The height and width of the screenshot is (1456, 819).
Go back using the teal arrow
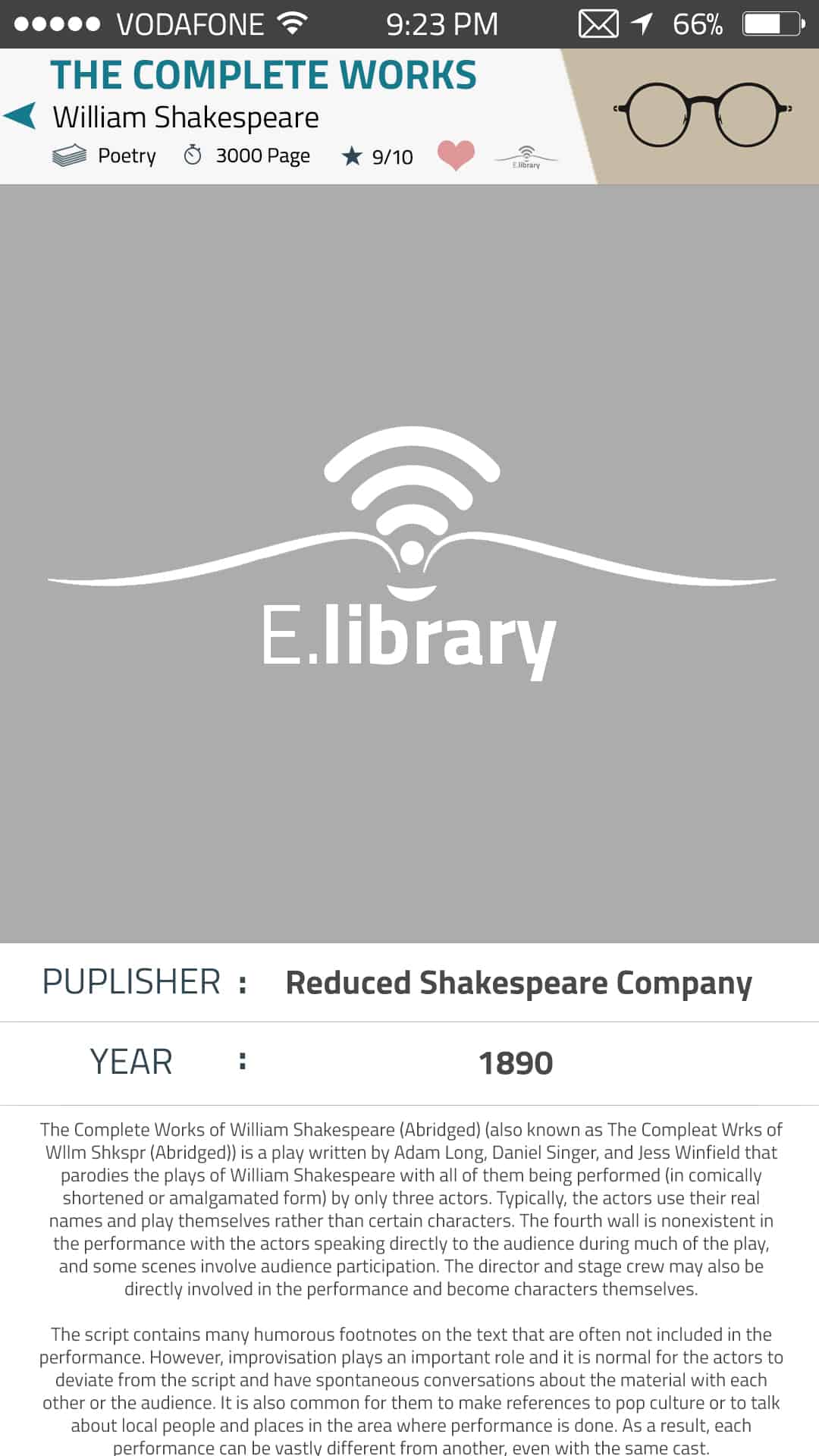20,116
